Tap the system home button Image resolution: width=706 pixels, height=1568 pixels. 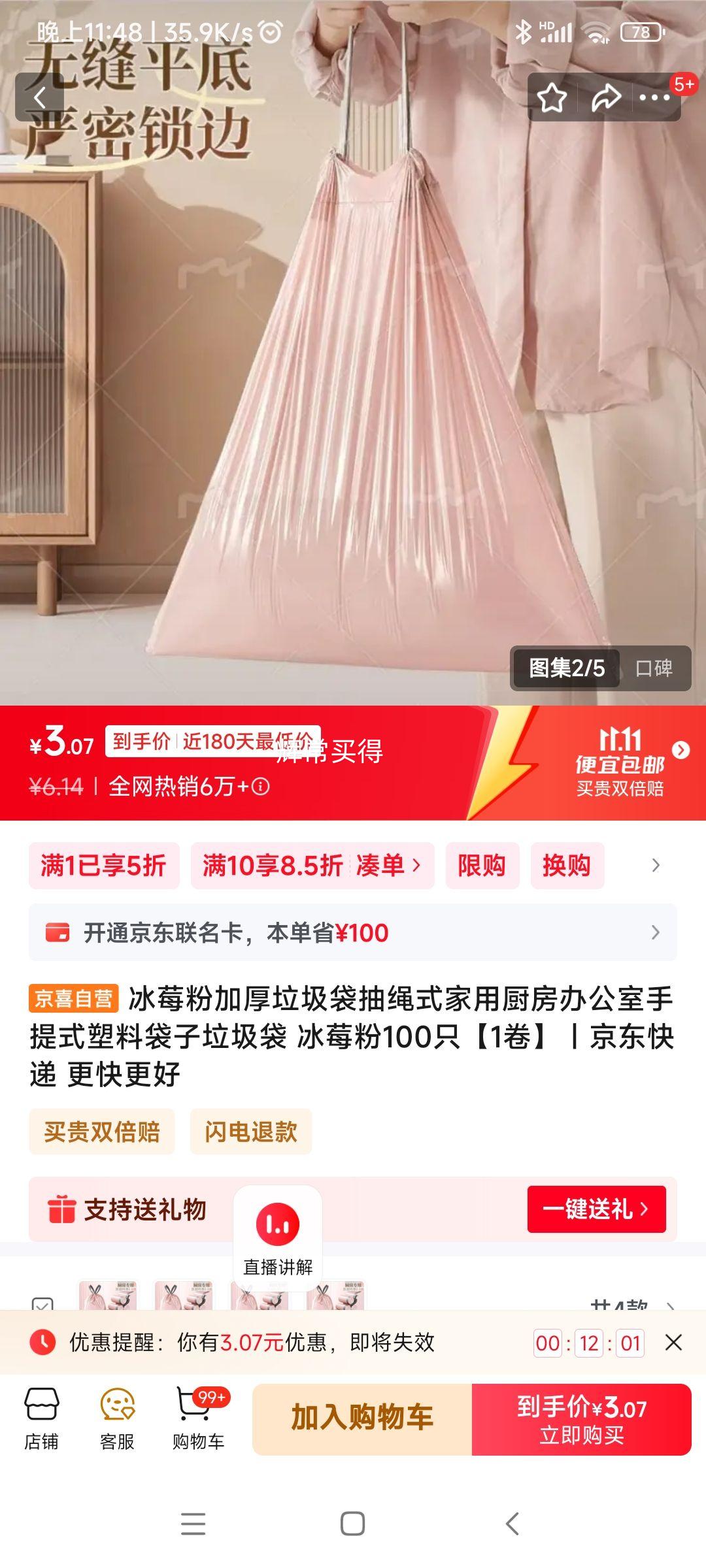coord(352,1524)
